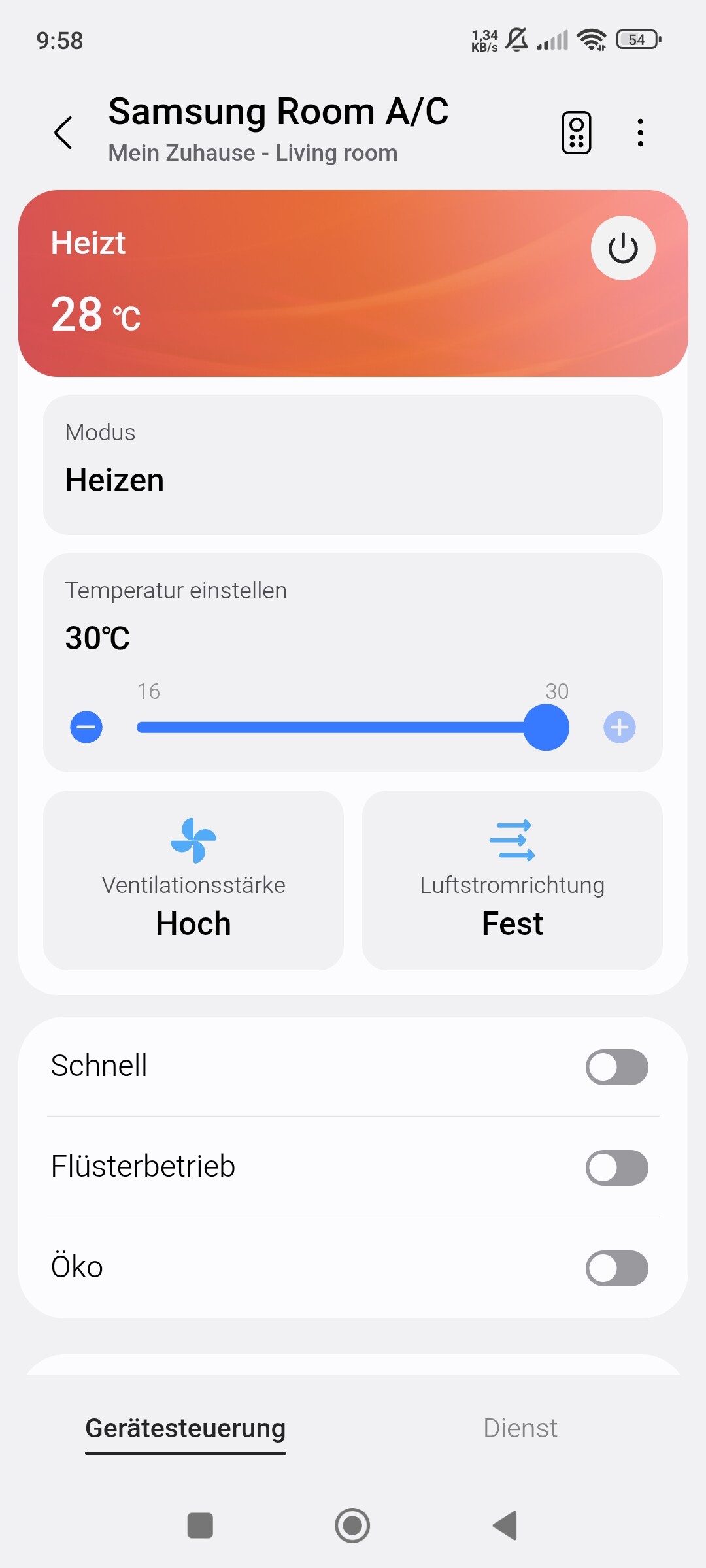Screen dimensions: 706x1568
Task: Toggle Öko mode on
Action: click(616, 1268)
